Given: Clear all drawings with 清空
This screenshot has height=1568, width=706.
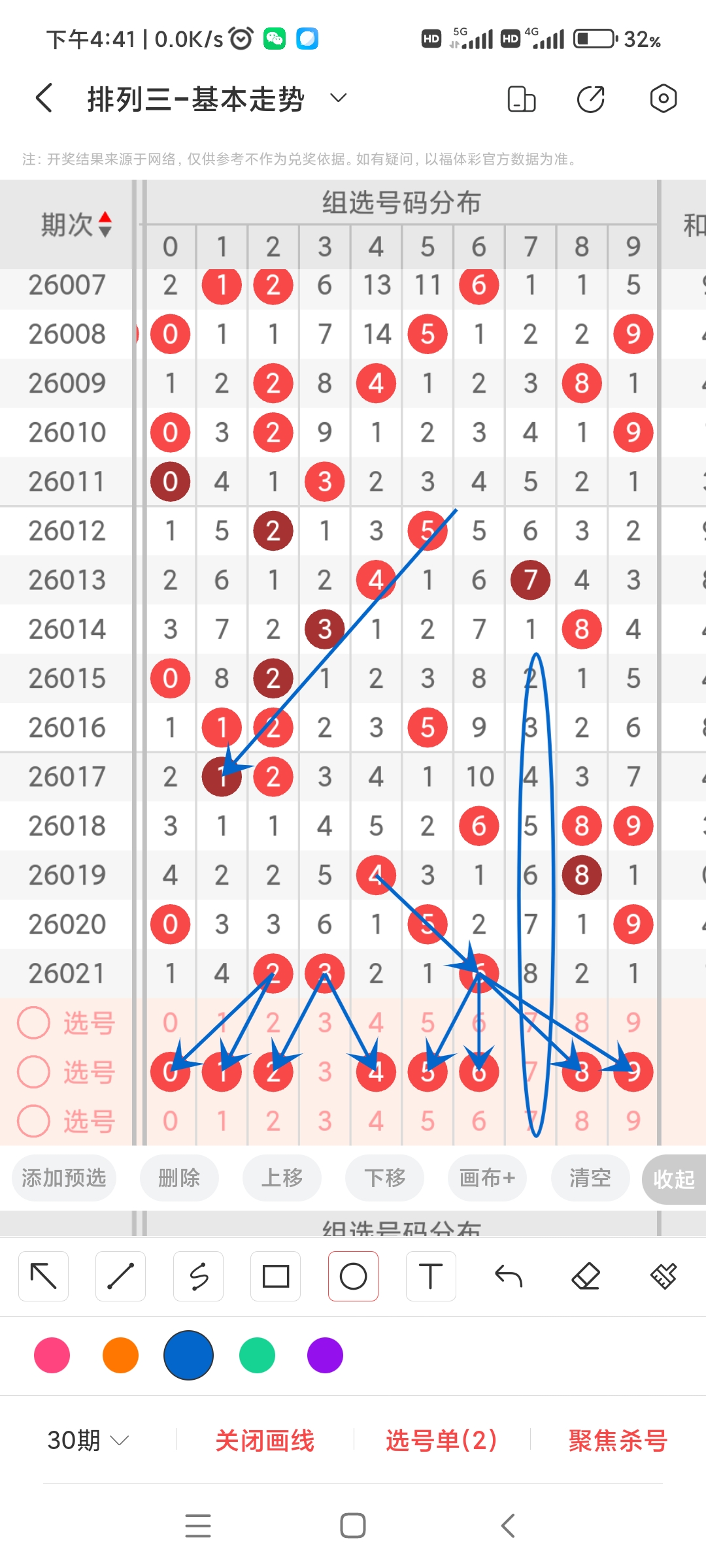Looking at the screenshot, I should [590, 1178].
